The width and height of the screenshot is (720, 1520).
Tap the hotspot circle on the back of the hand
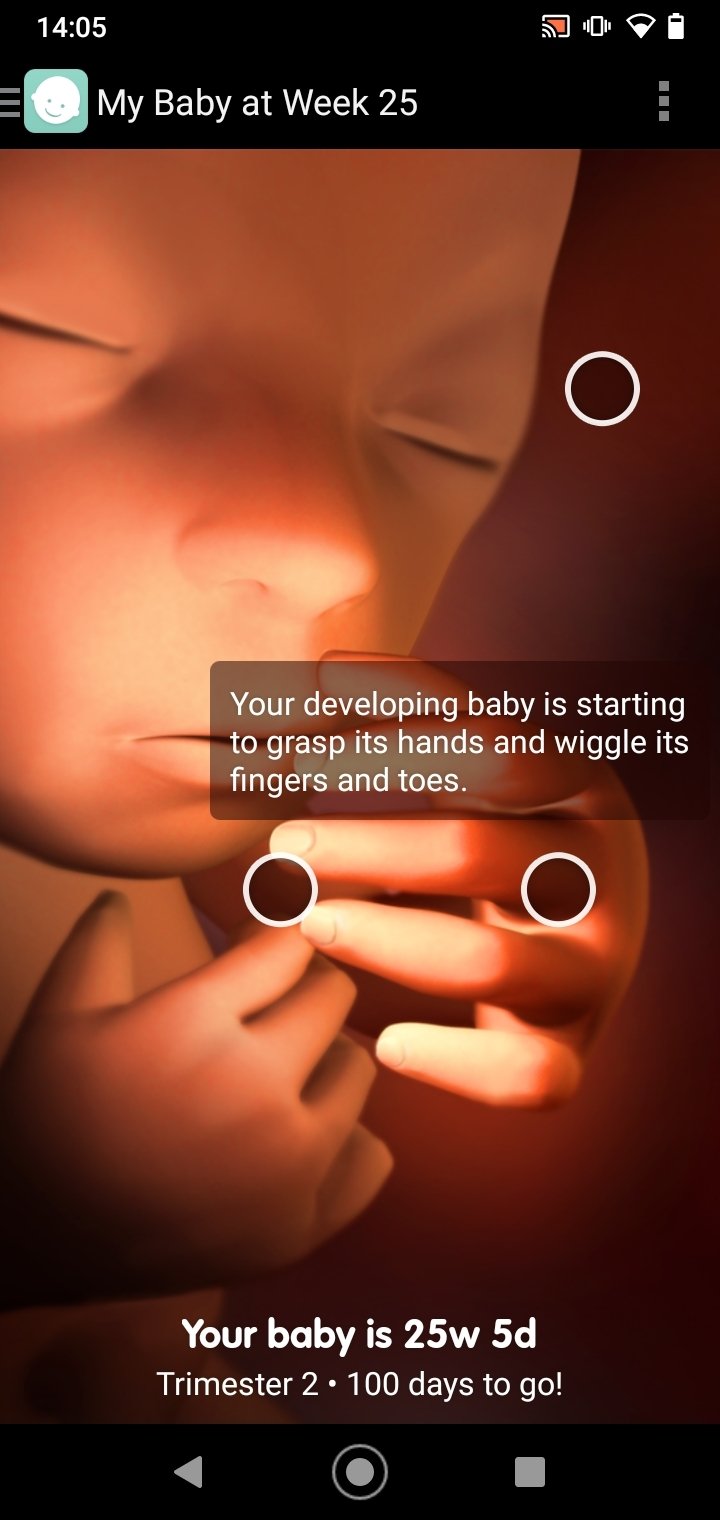[558, 889]
